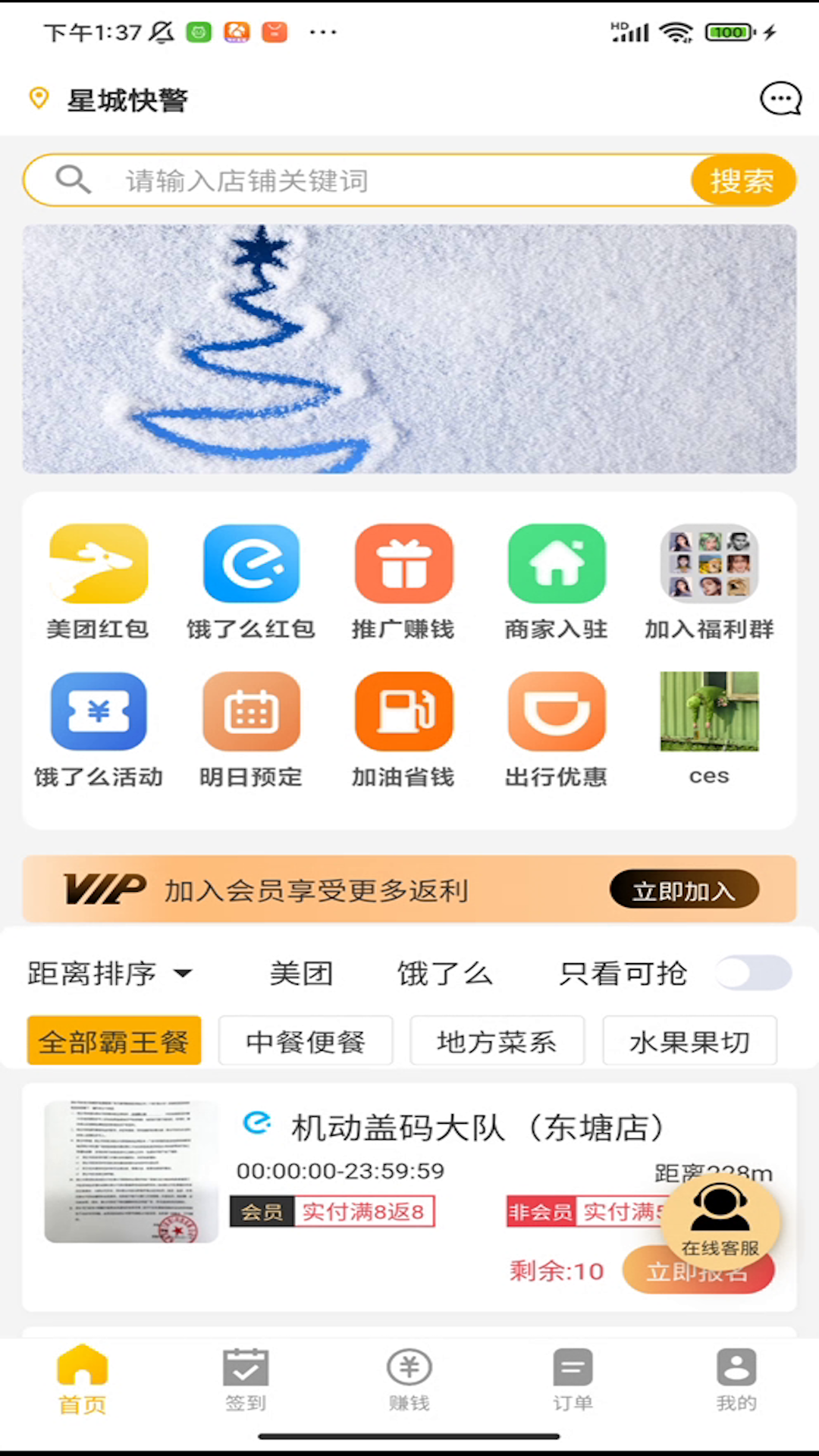Open 加油省钱 shortcut

(x=403, y=730)
